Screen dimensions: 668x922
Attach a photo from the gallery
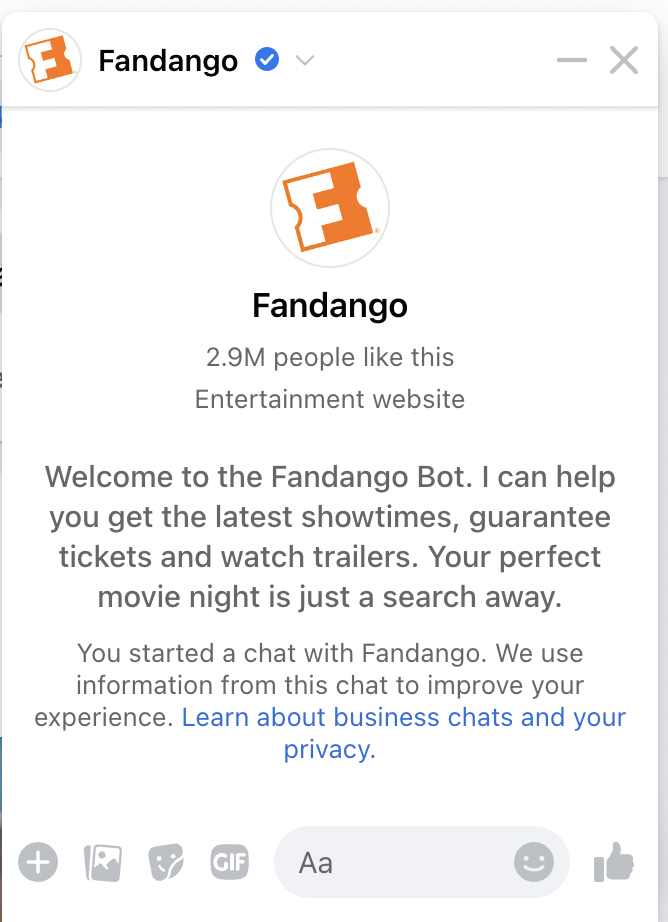coord(103,861)
